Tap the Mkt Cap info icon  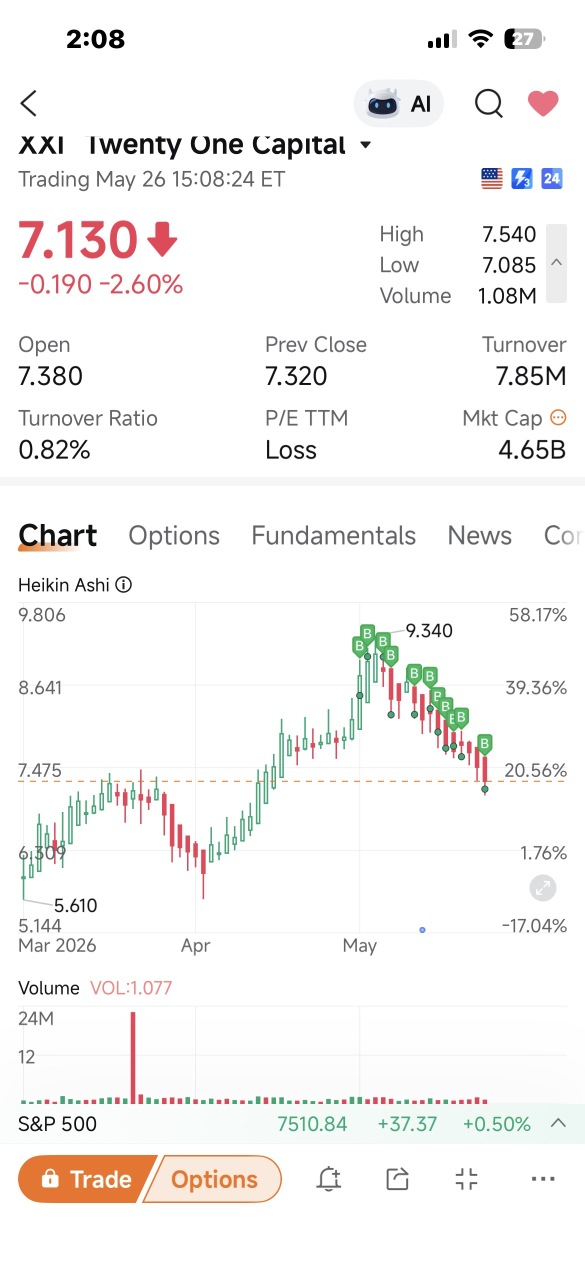coord(559,418)
